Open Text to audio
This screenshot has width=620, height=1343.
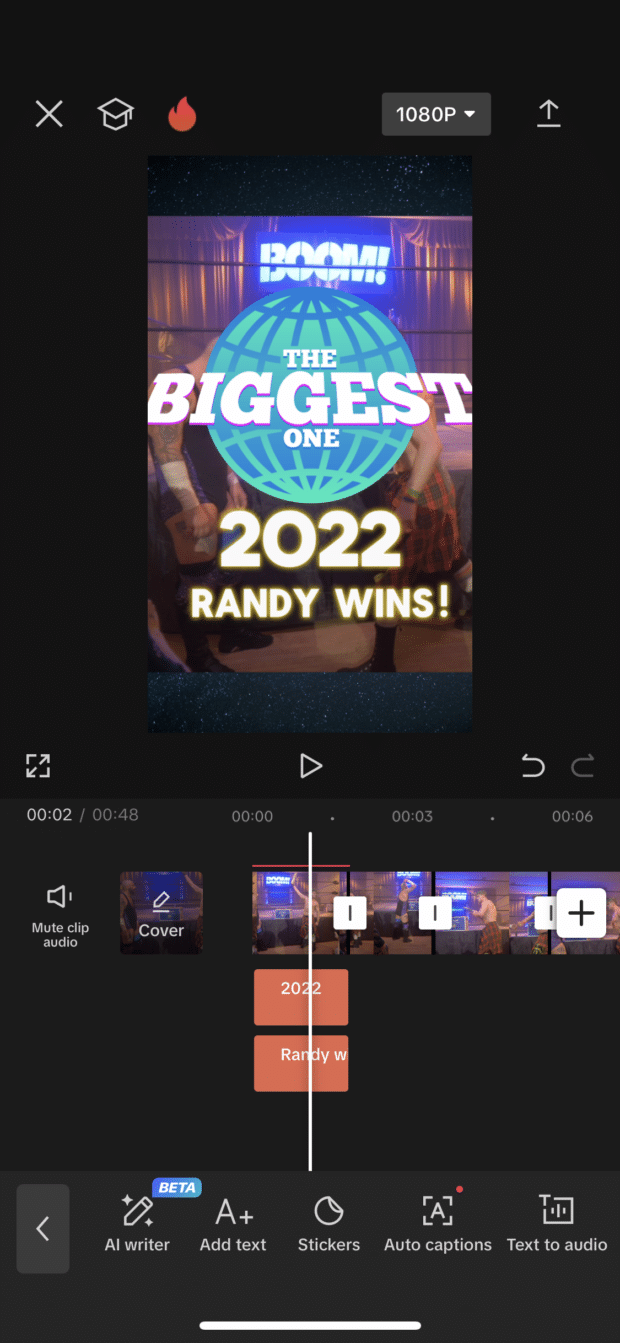[x=557, y=1224]
